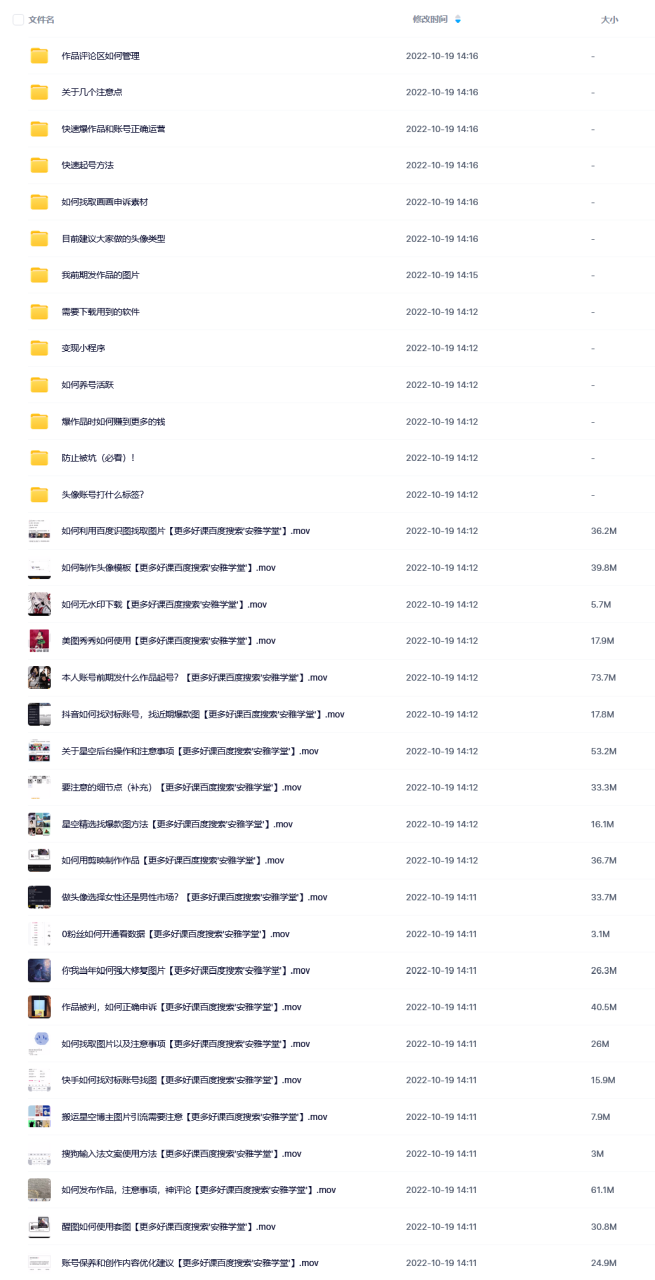Open the folder 目前建议大家做的头像类型

click(x=113, y=239)
